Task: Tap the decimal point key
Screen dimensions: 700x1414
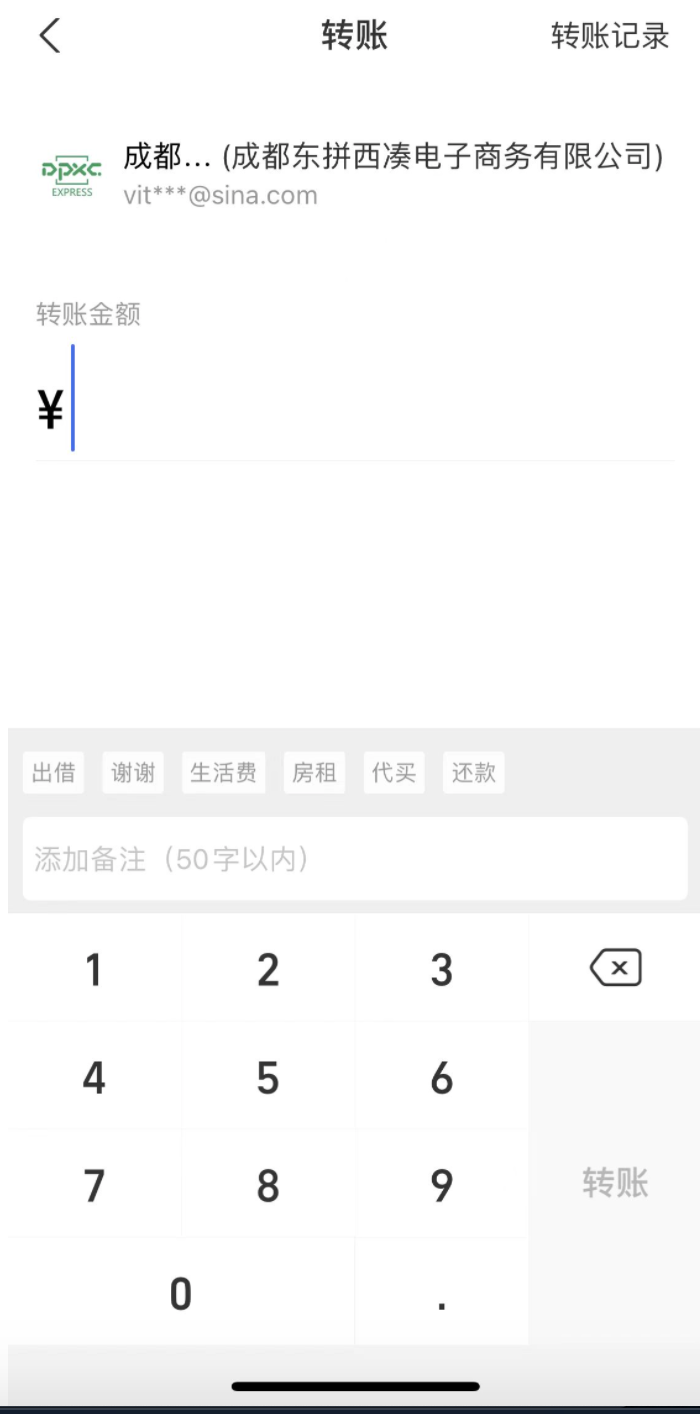Action: (x=441, y=1294)
